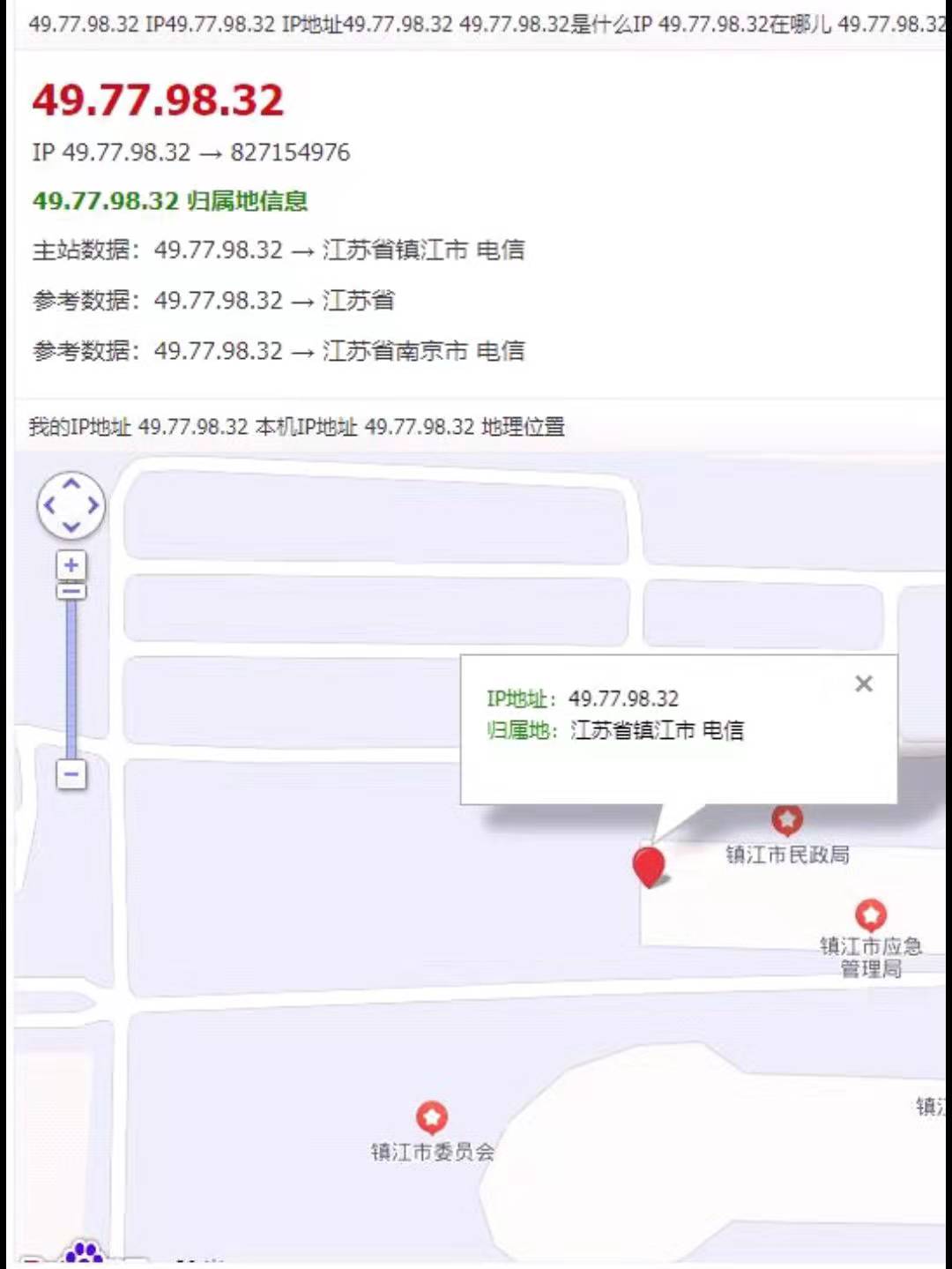This screenshot has height=1269, width=952.
Task: Pan the map left with the left arrow
Action: coord(49,505)
